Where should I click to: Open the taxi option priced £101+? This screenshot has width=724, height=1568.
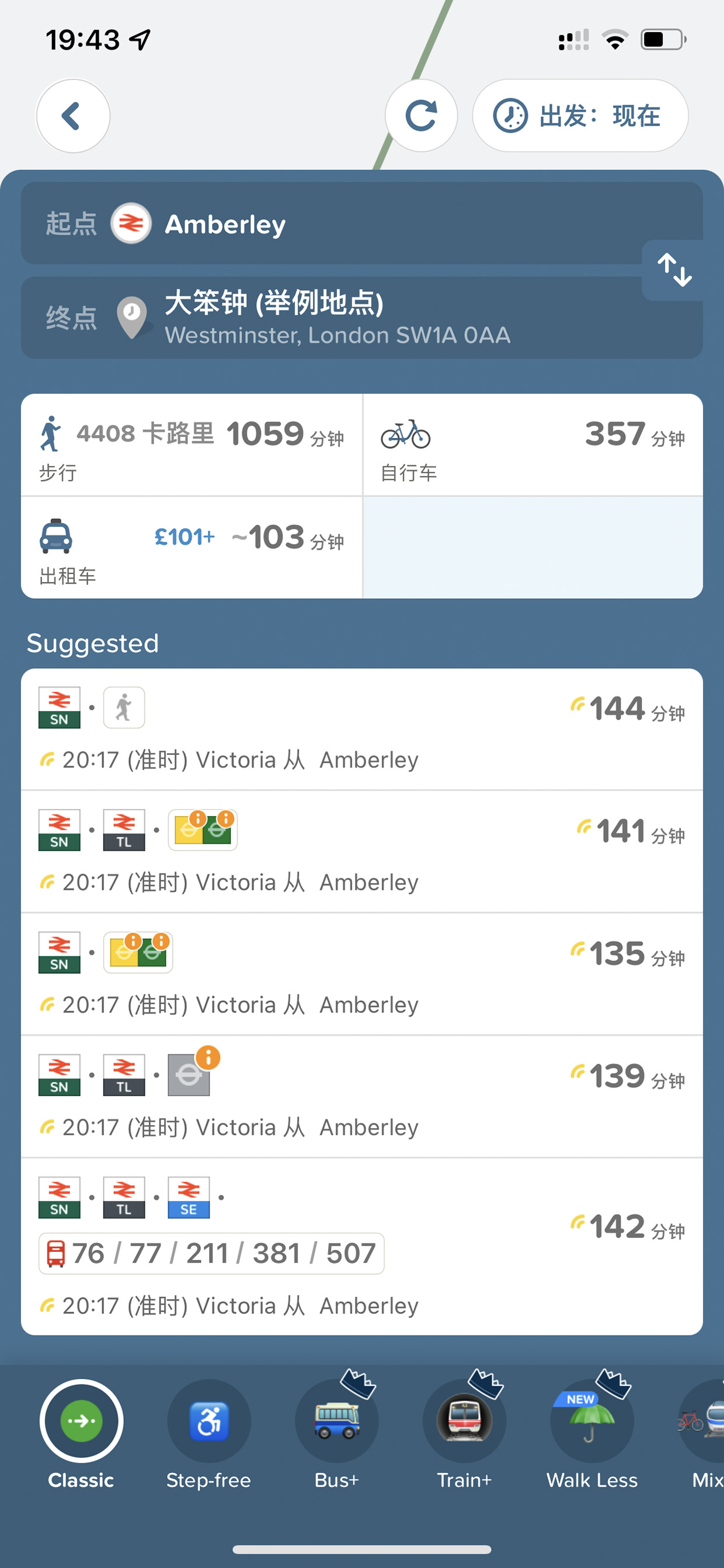tap(192, 548)
